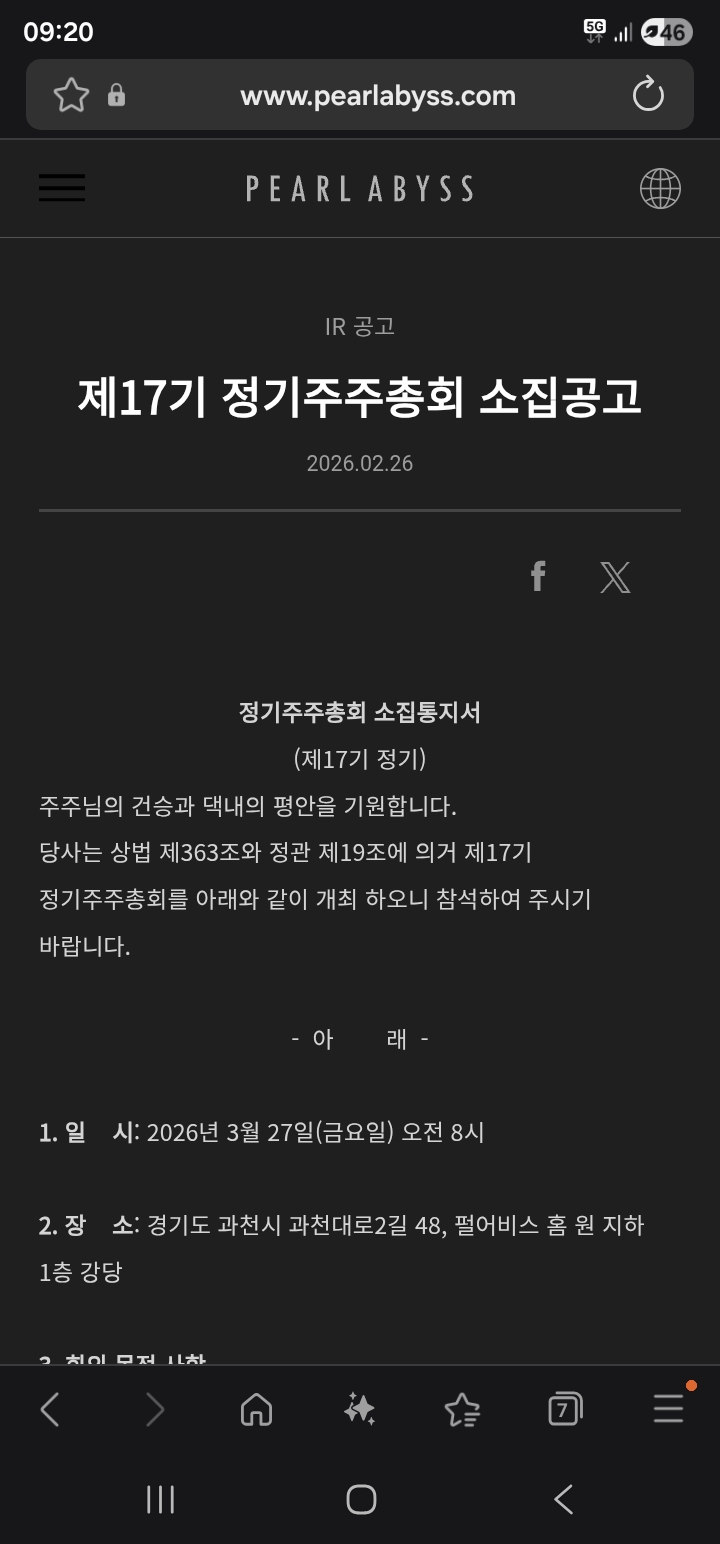Go back to the previous web page
Image resolution: width=720 pixels, height=1544 pixels.
(50, 1410)
